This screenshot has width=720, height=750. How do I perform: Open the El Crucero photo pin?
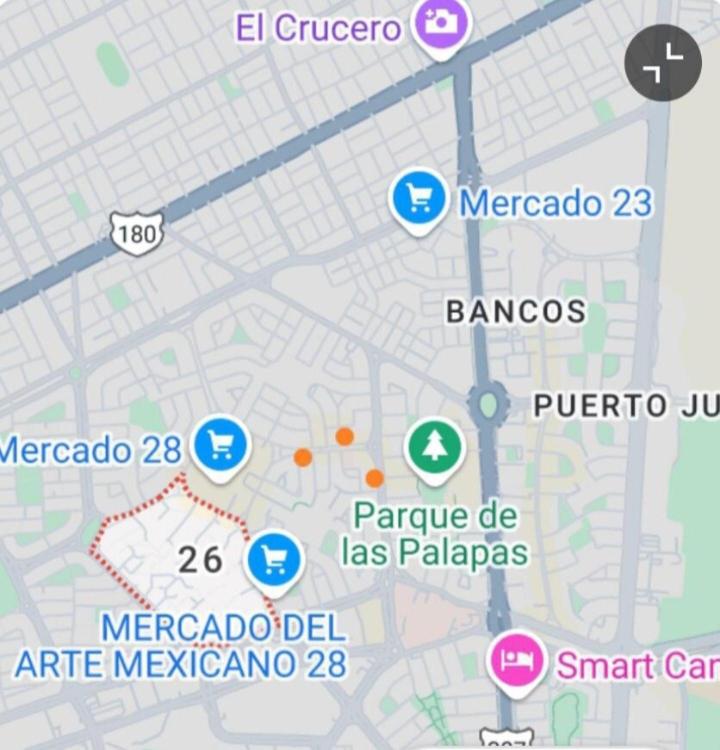(440, 22)
